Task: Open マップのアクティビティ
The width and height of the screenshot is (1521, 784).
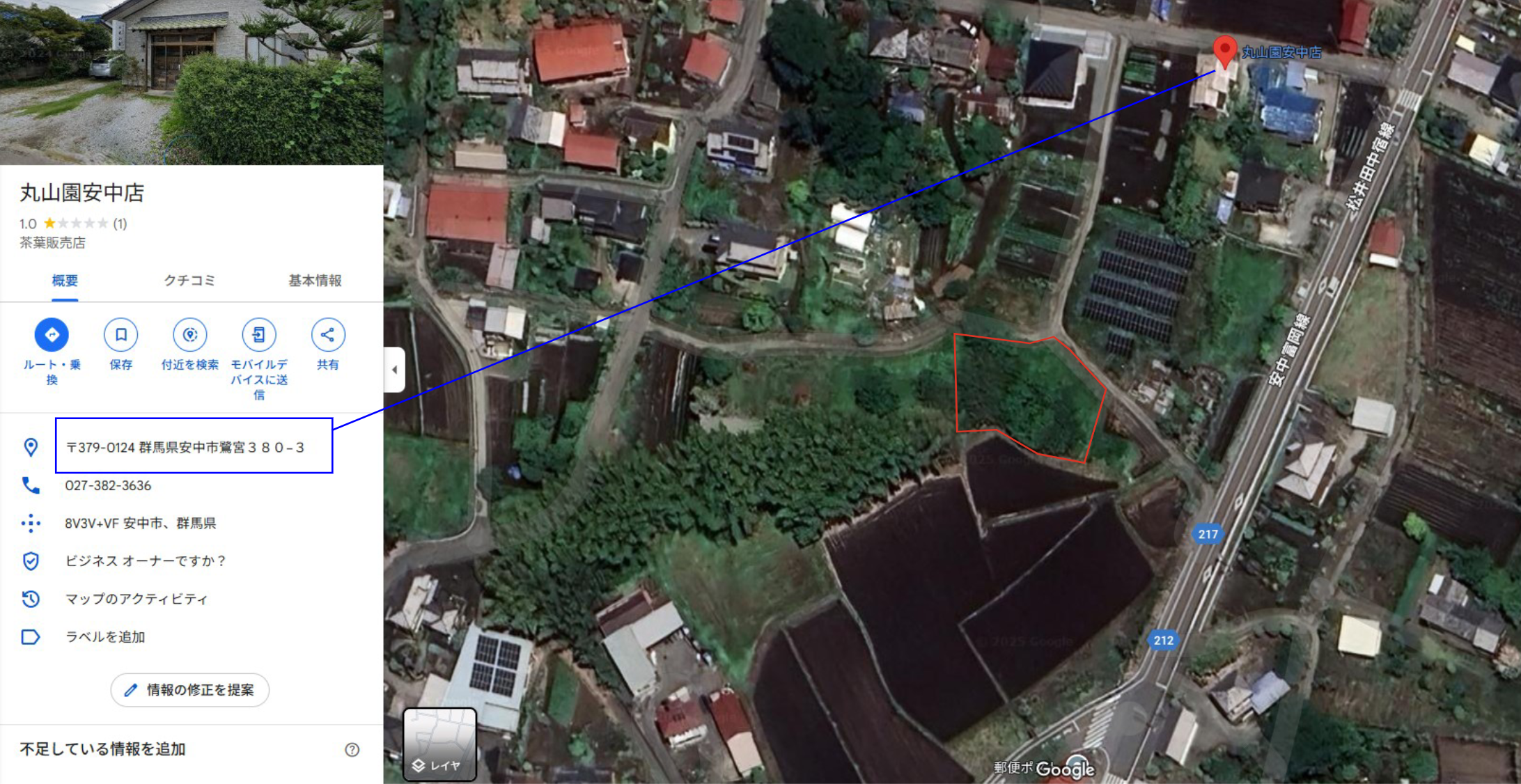Action: 136,599
